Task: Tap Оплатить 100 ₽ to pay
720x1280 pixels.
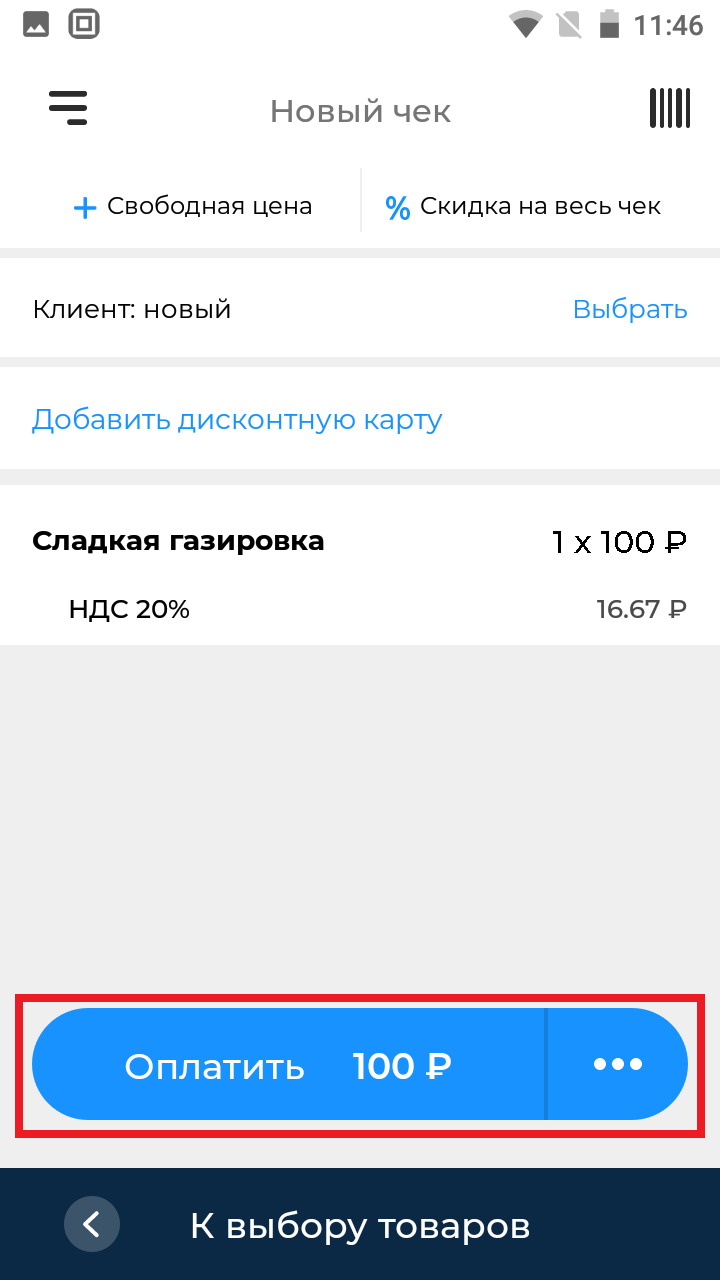Action: pos(288,1066)
